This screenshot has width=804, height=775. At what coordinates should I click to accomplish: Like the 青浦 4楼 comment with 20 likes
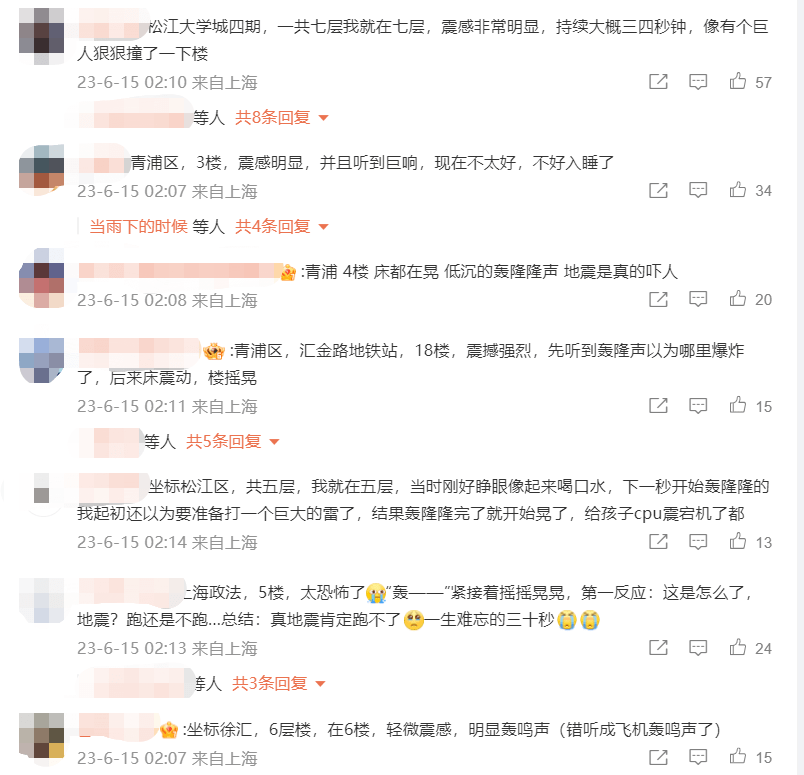[738, 299]
